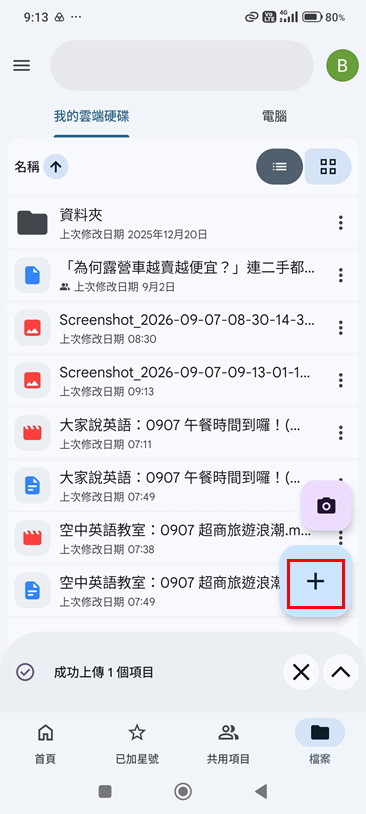The width and height of the screenshot is (366, 814).
Task: Go to the 首頁 tab
Action: (x=46, y=743)
